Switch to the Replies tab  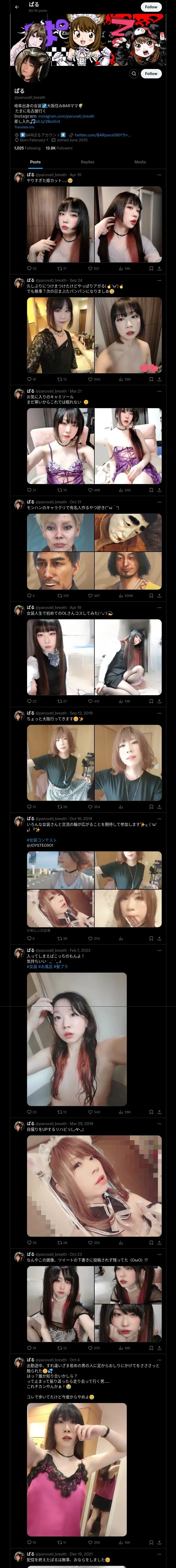coord(87,162)
